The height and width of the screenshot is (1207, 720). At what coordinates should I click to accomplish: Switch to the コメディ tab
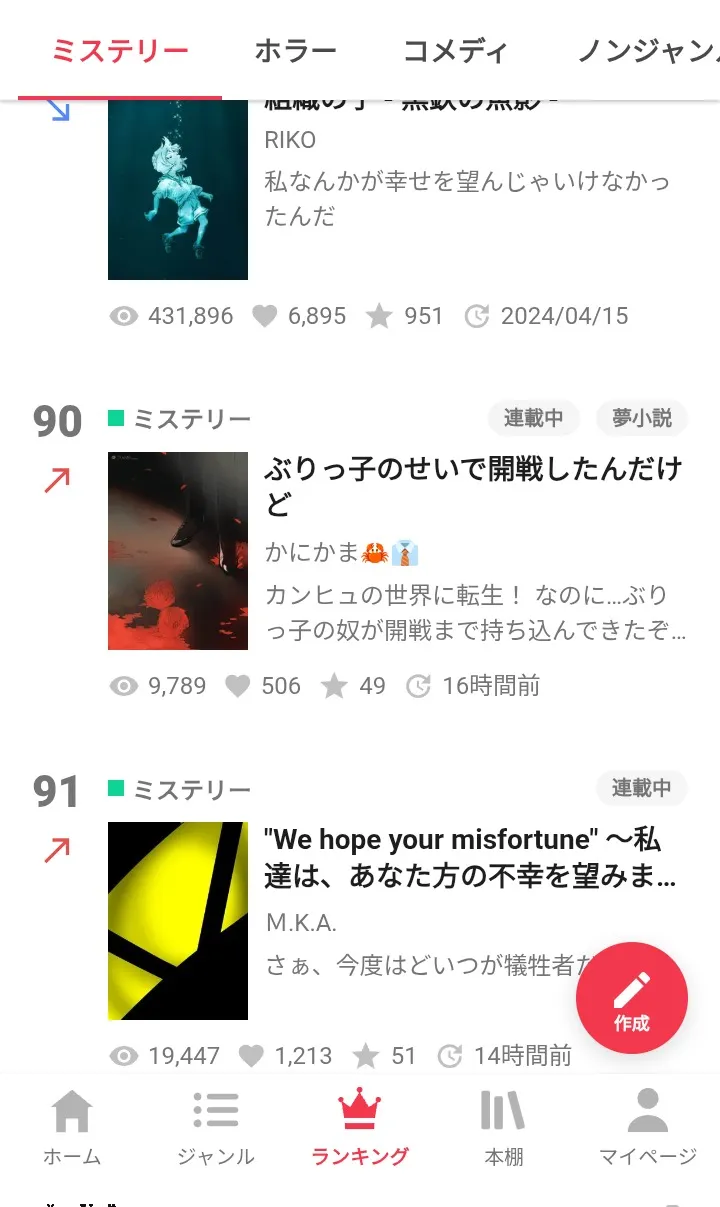[x=455, y=51]
